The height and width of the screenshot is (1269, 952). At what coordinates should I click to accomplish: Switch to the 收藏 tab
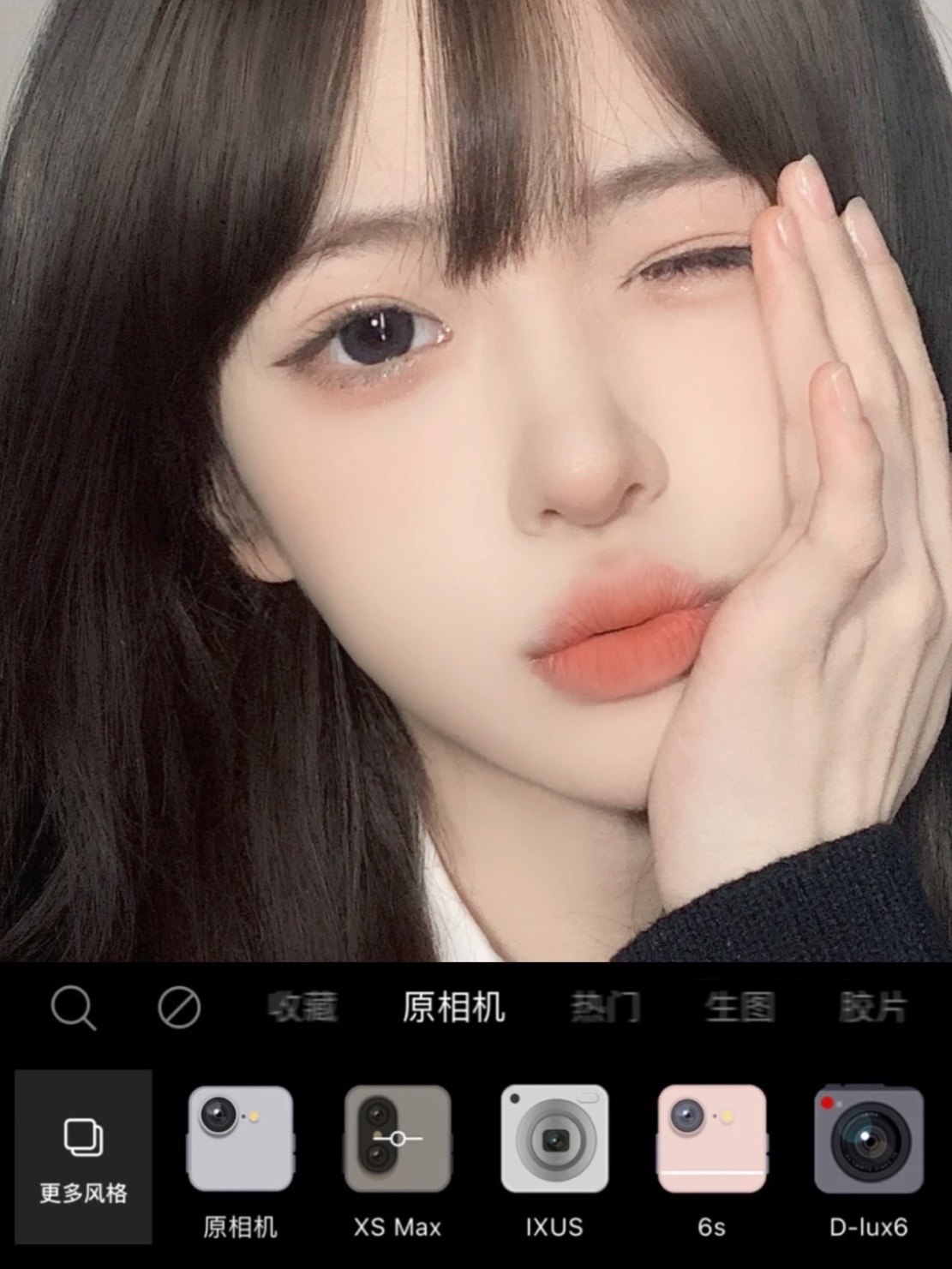coord(302,1008)
